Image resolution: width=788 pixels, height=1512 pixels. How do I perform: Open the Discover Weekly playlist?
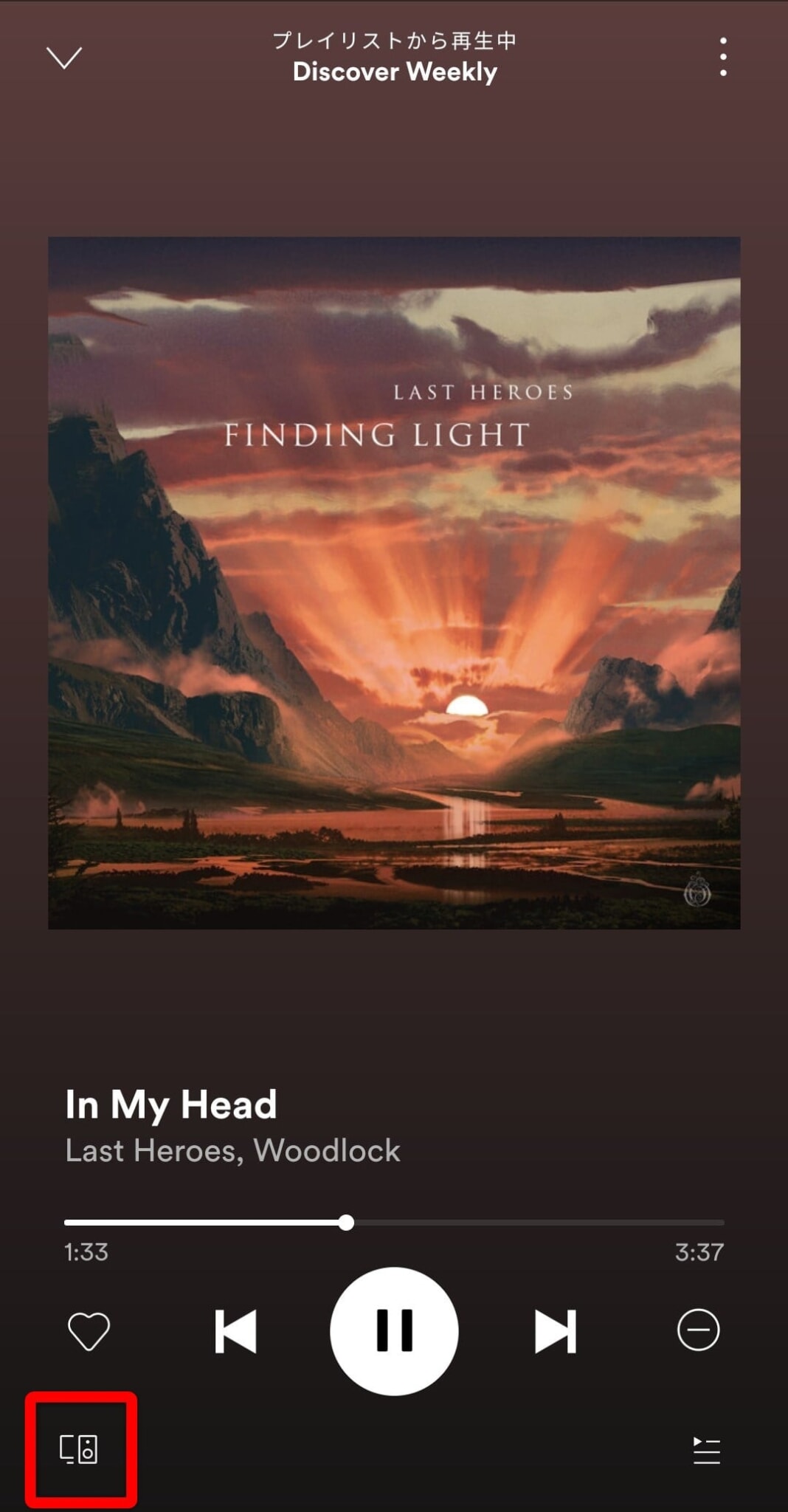point(395,72)
